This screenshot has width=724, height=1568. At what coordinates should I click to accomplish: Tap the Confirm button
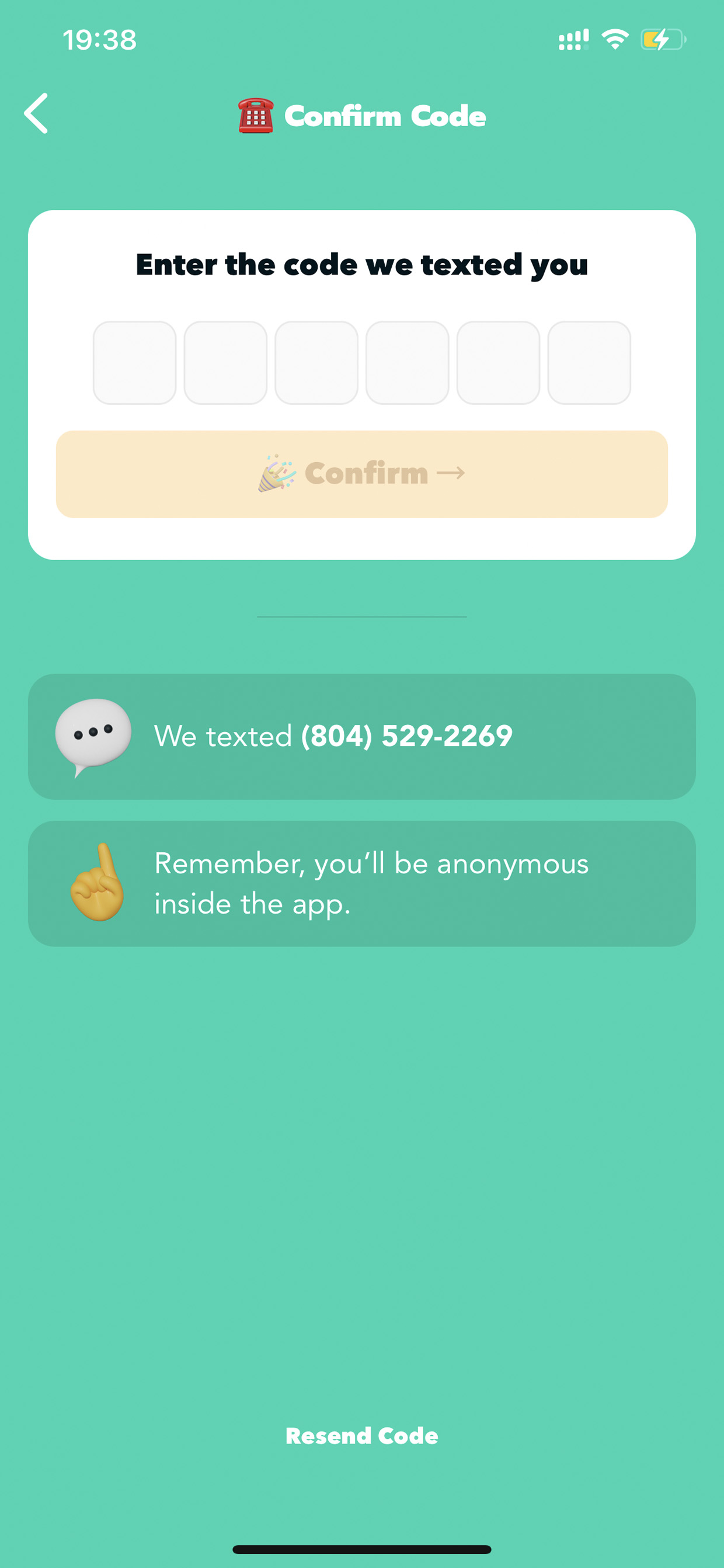tap(362, 474)
